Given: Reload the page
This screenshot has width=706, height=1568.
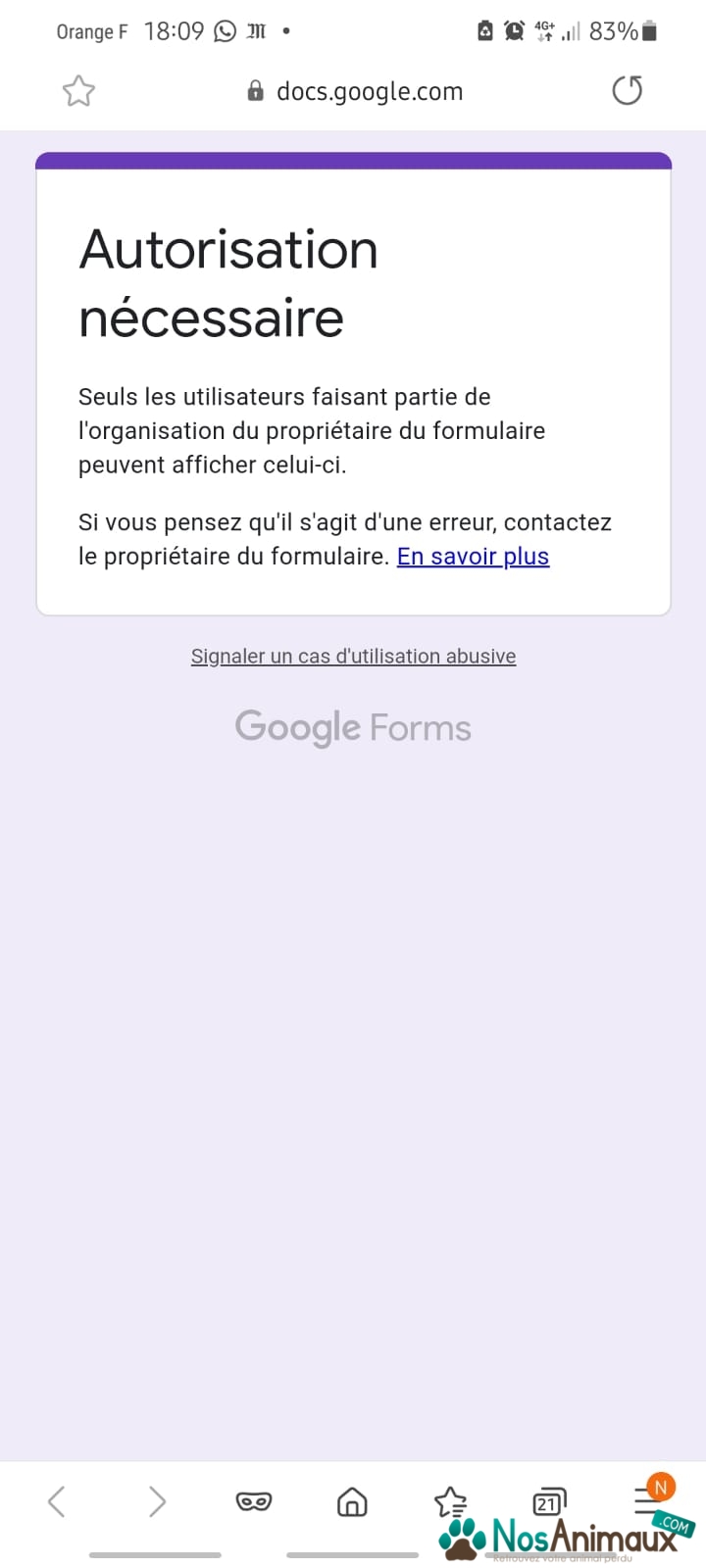Looking at the screenshot, I should (627, 91).
